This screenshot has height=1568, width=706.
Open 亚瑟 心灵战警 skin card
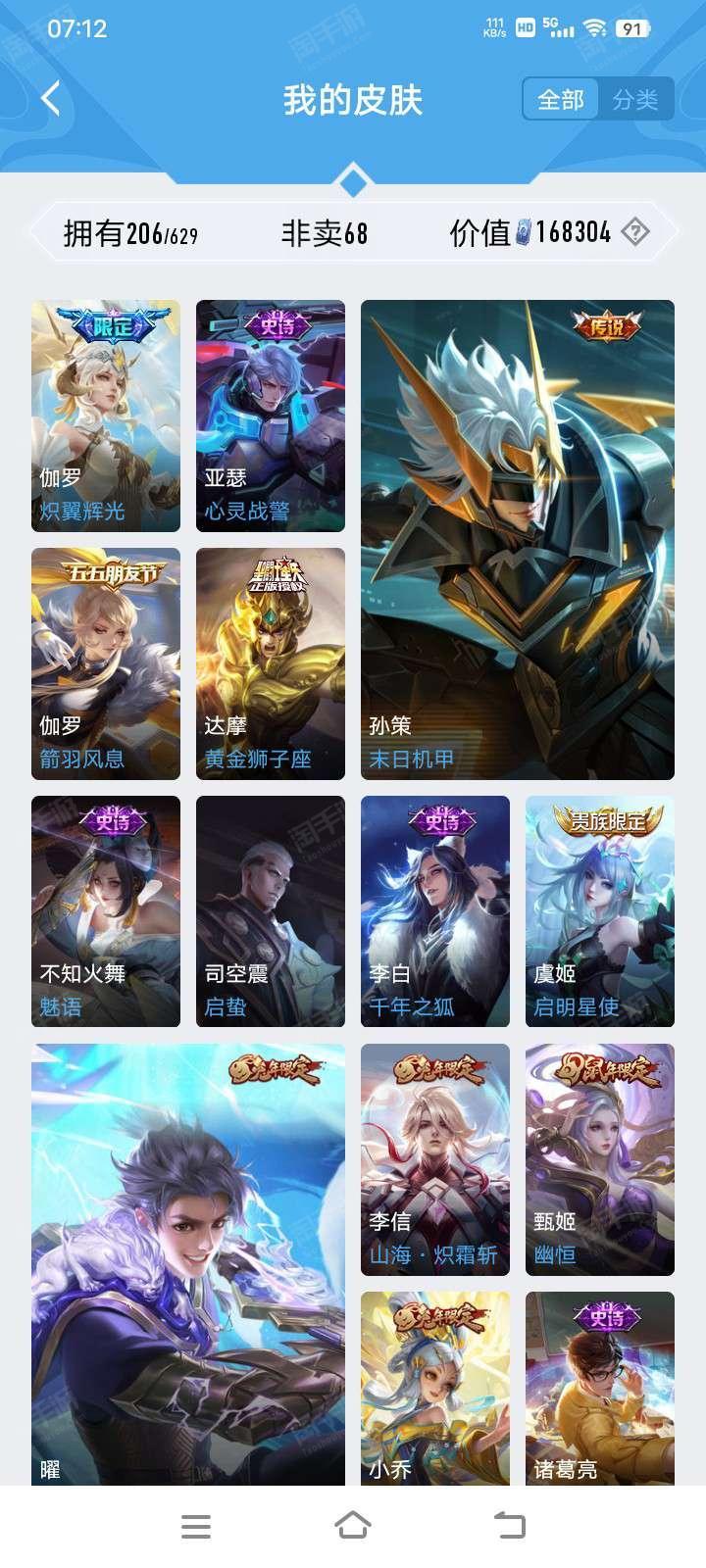271,416
